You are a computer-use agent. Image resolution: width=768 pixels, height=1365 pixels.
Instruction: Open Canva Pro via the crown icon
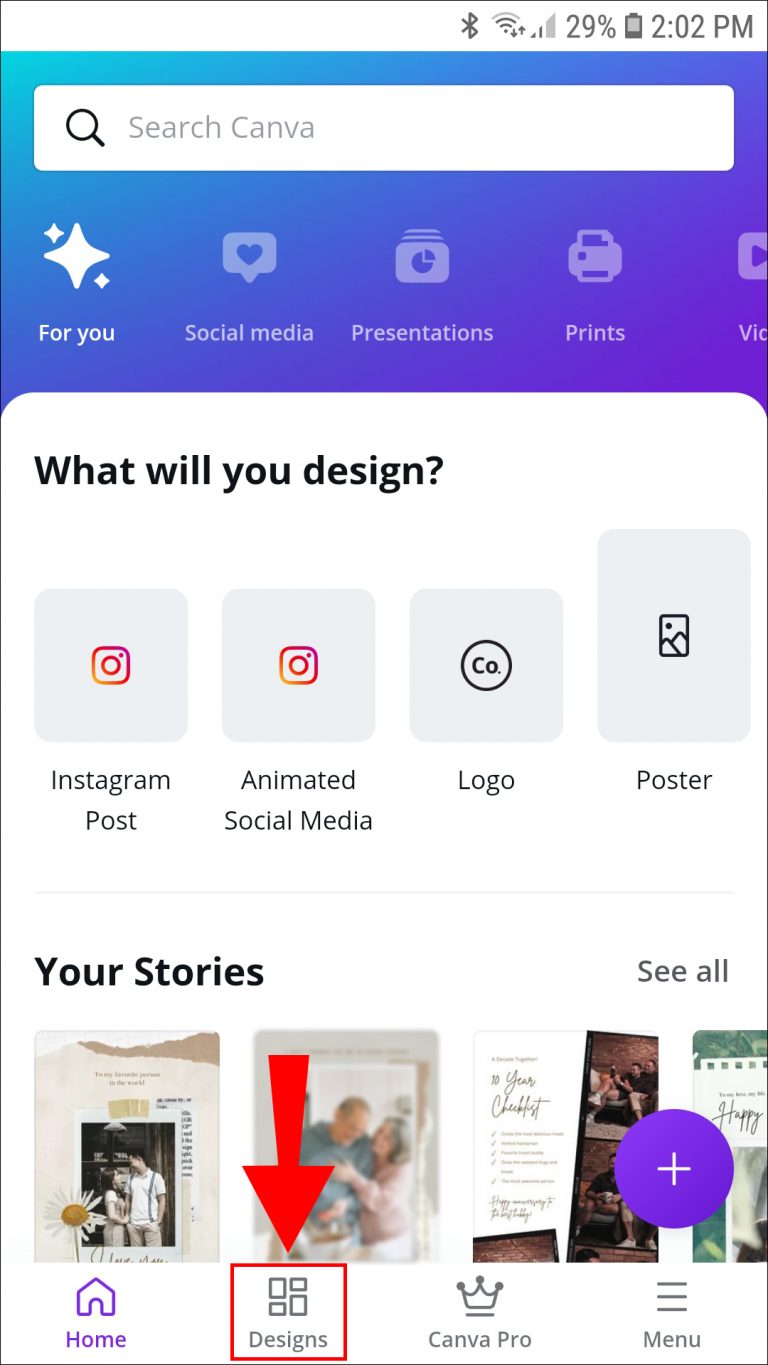coord(479,1295)
